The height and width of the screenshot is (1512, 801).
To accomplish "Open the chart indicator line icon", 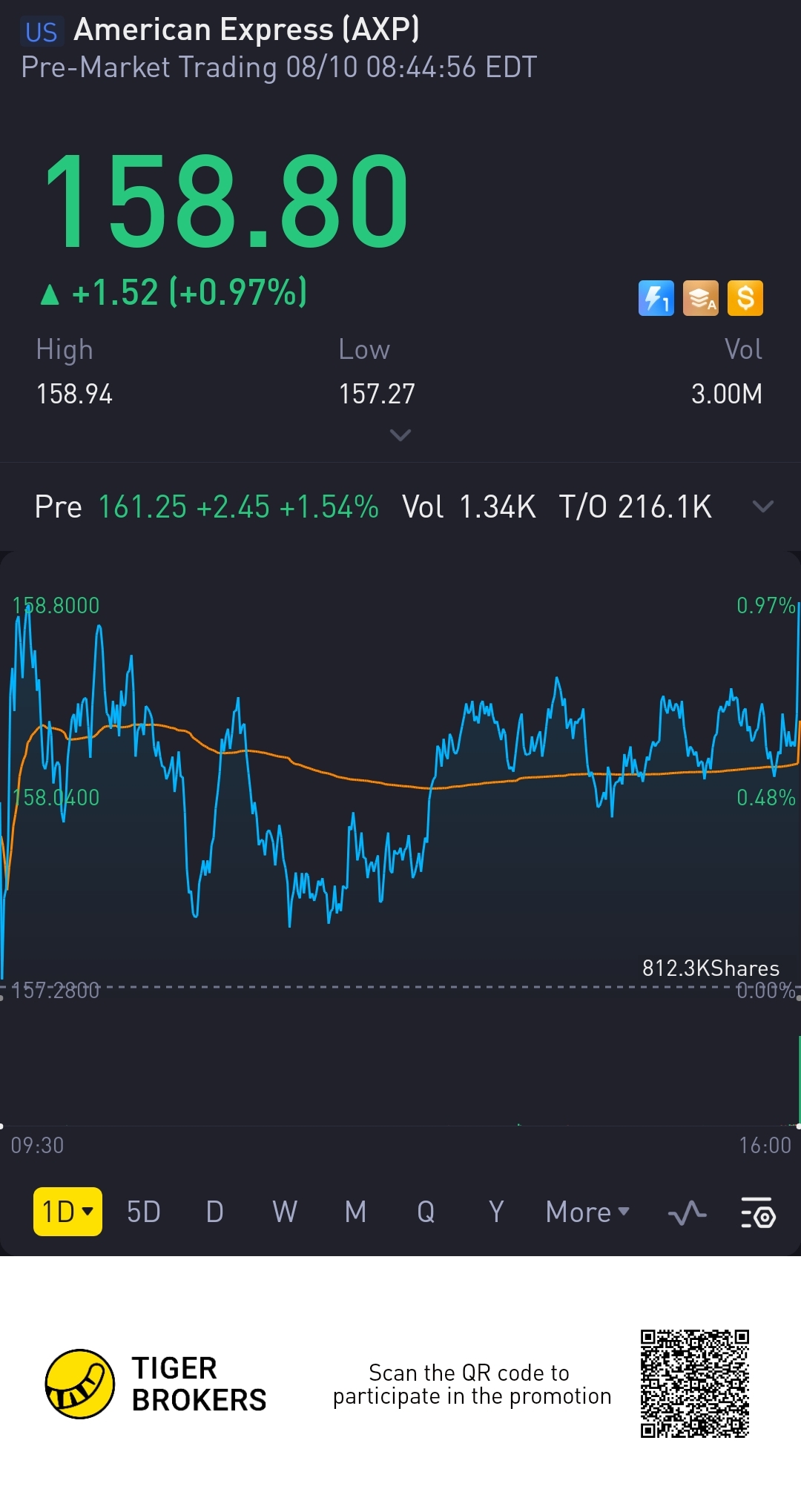I will 687,1213.
